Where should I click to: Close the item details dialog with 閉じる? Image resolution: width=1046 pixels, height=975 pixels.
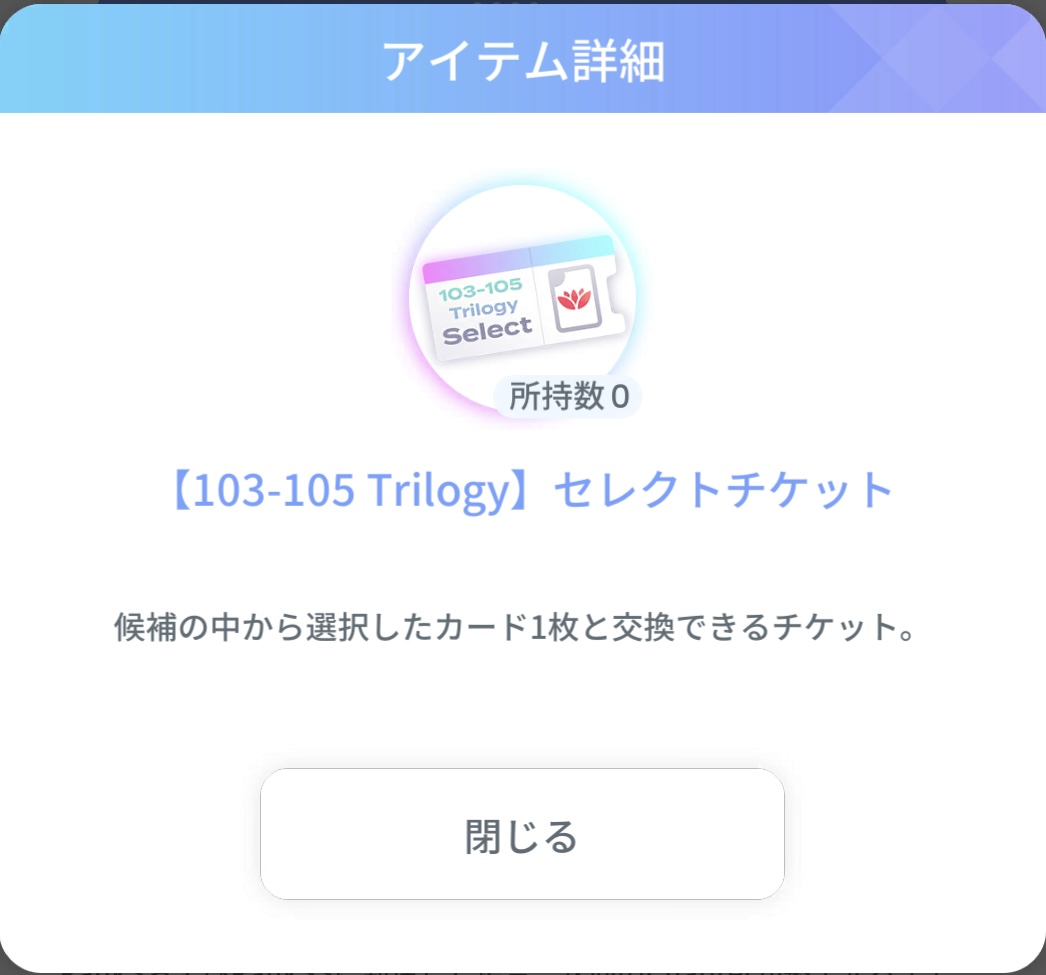click(522, 834)
